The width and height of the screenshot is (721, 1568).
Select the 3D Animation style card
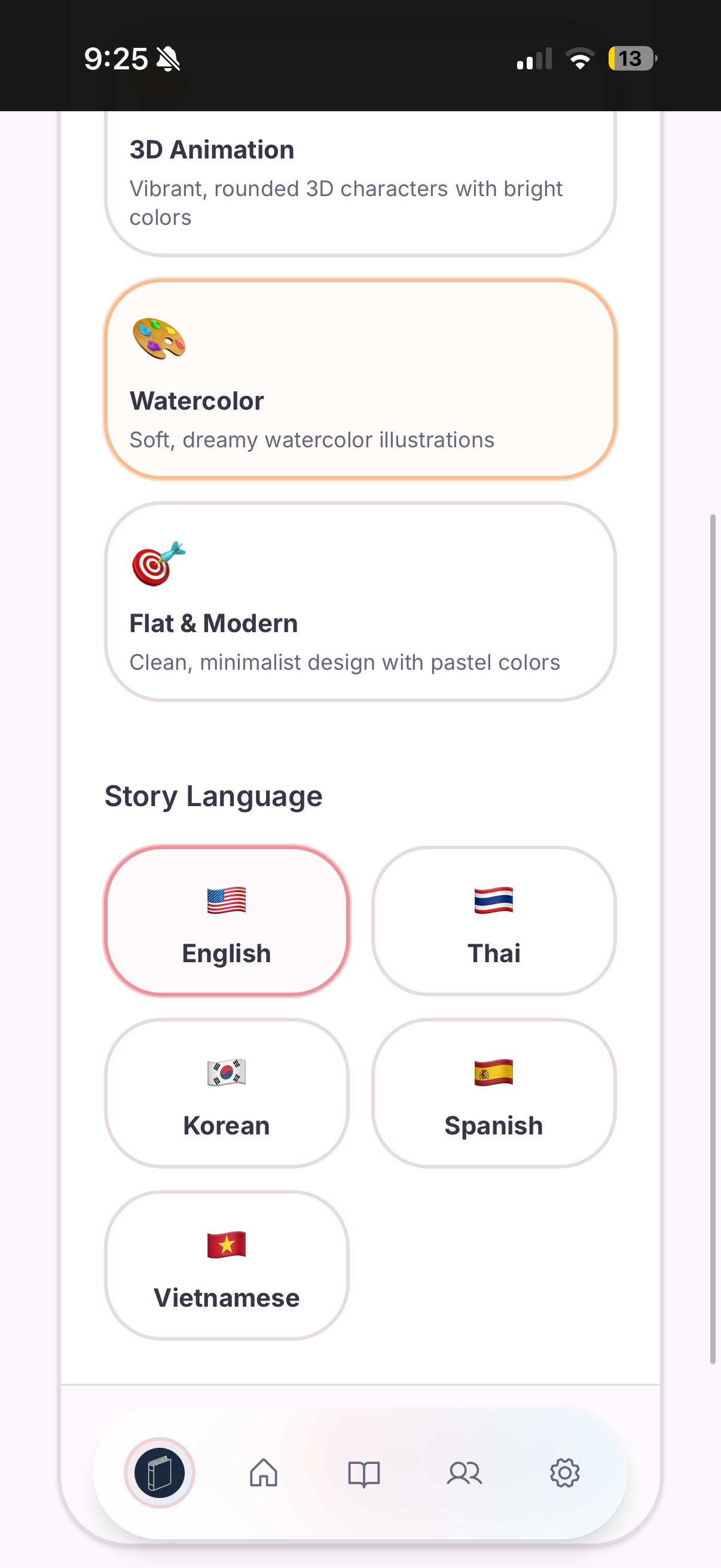(360, 182)
